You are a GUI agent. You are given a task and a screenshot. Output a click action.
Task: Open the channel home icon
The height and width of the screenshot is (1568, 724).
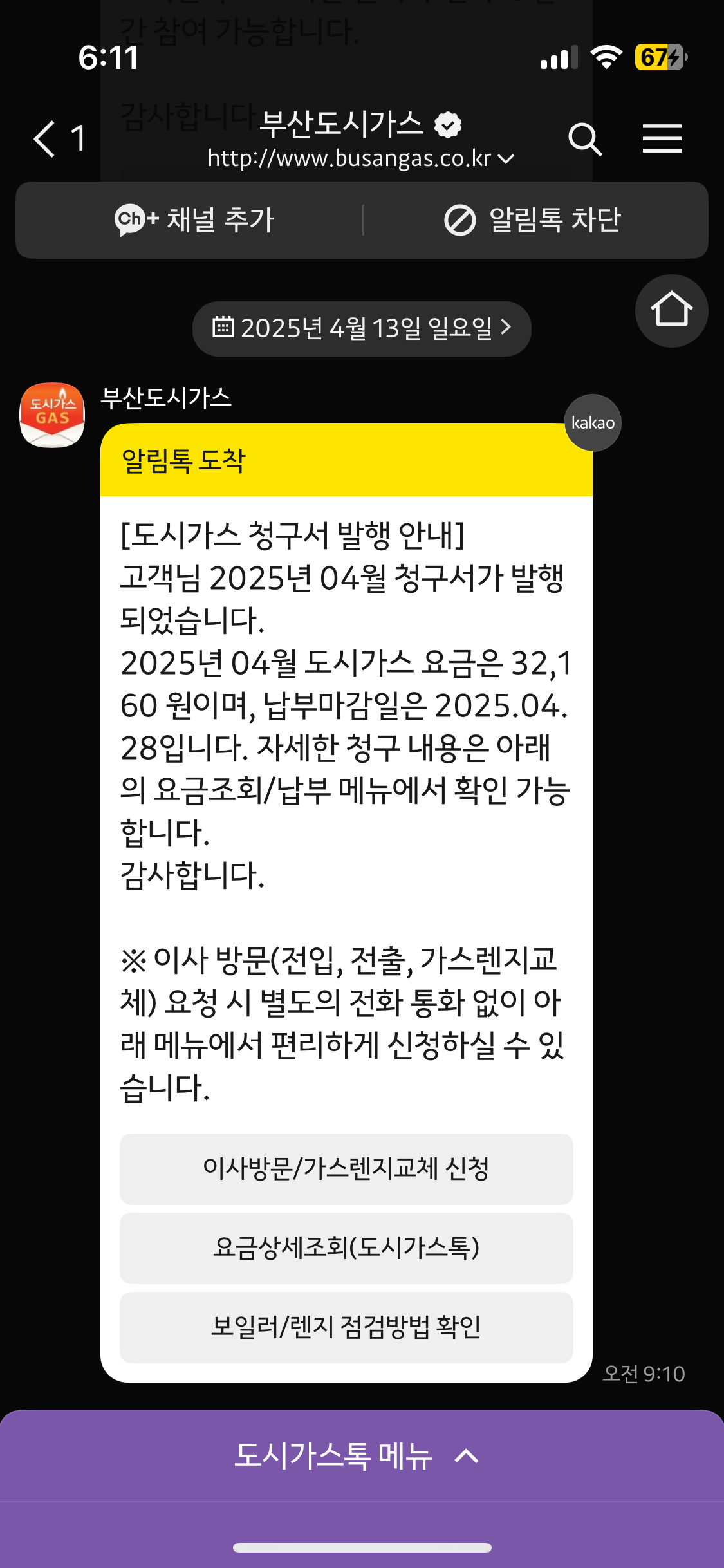(671, 311)
